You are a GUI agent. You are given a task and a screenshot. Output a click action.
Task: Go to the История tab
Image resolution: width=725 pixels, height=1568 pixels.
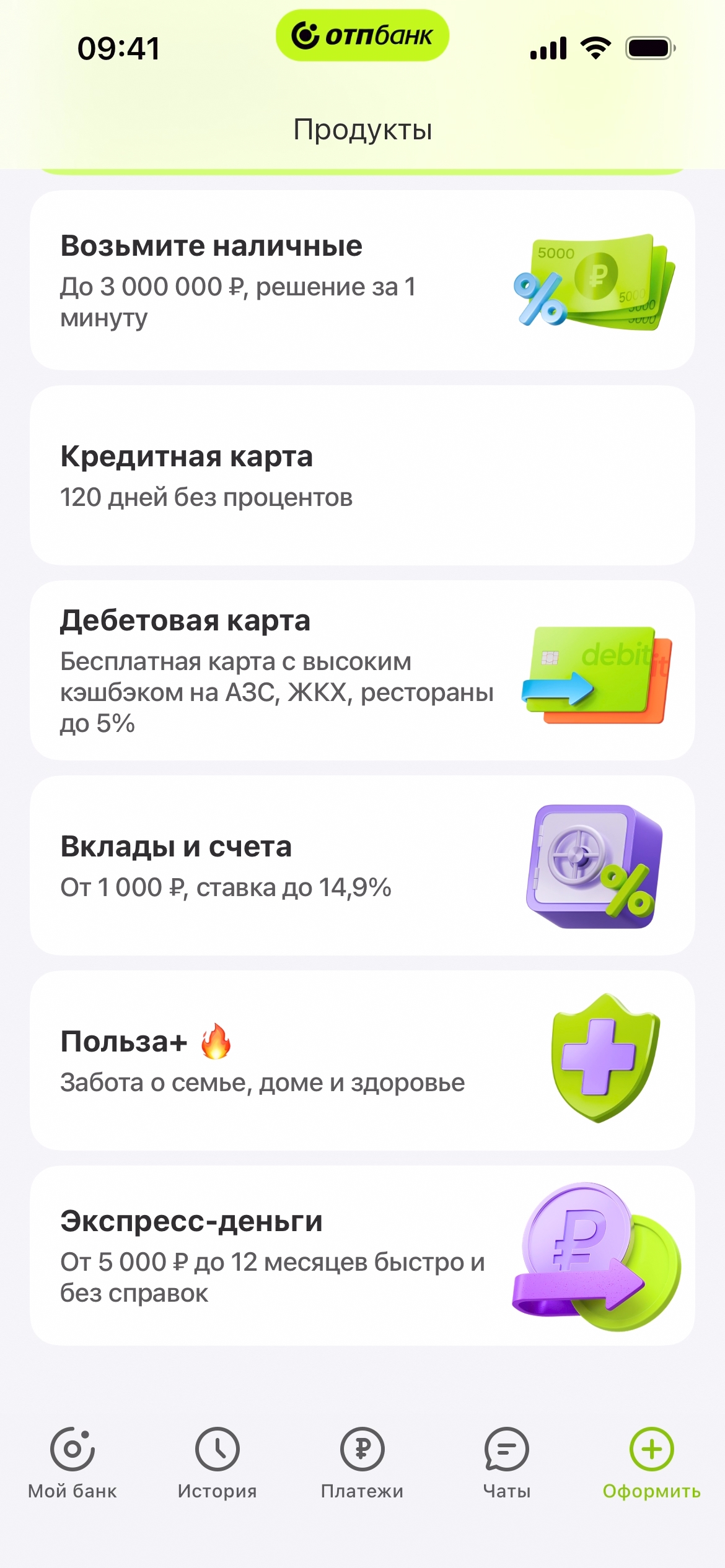pos(217,1463)
